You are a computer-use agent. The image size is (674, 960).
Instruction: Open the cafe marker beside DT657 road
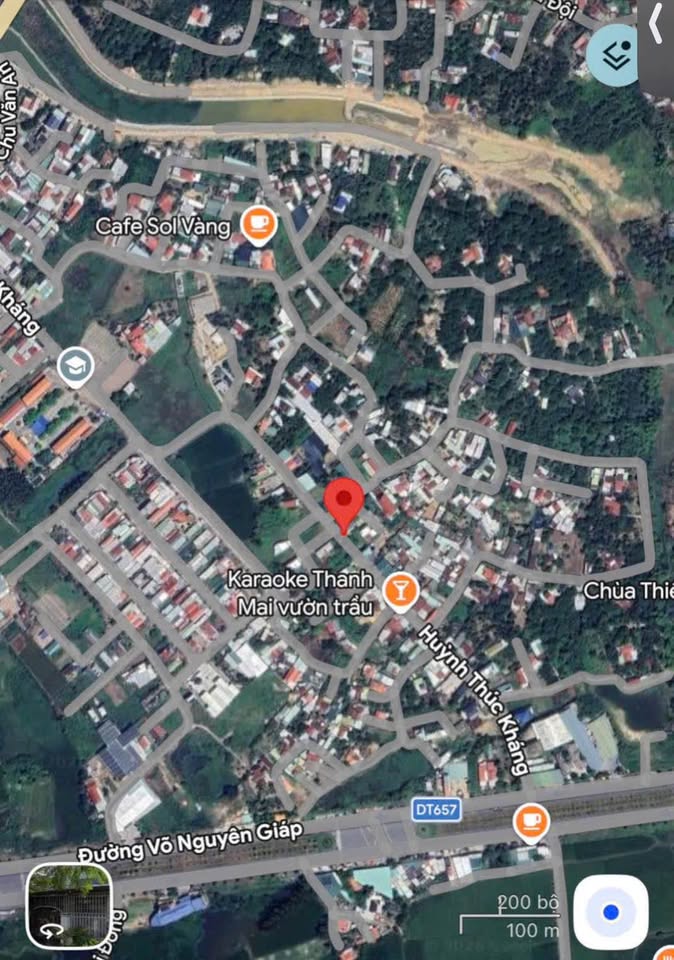pyautogui.click(x=531, y=822)
